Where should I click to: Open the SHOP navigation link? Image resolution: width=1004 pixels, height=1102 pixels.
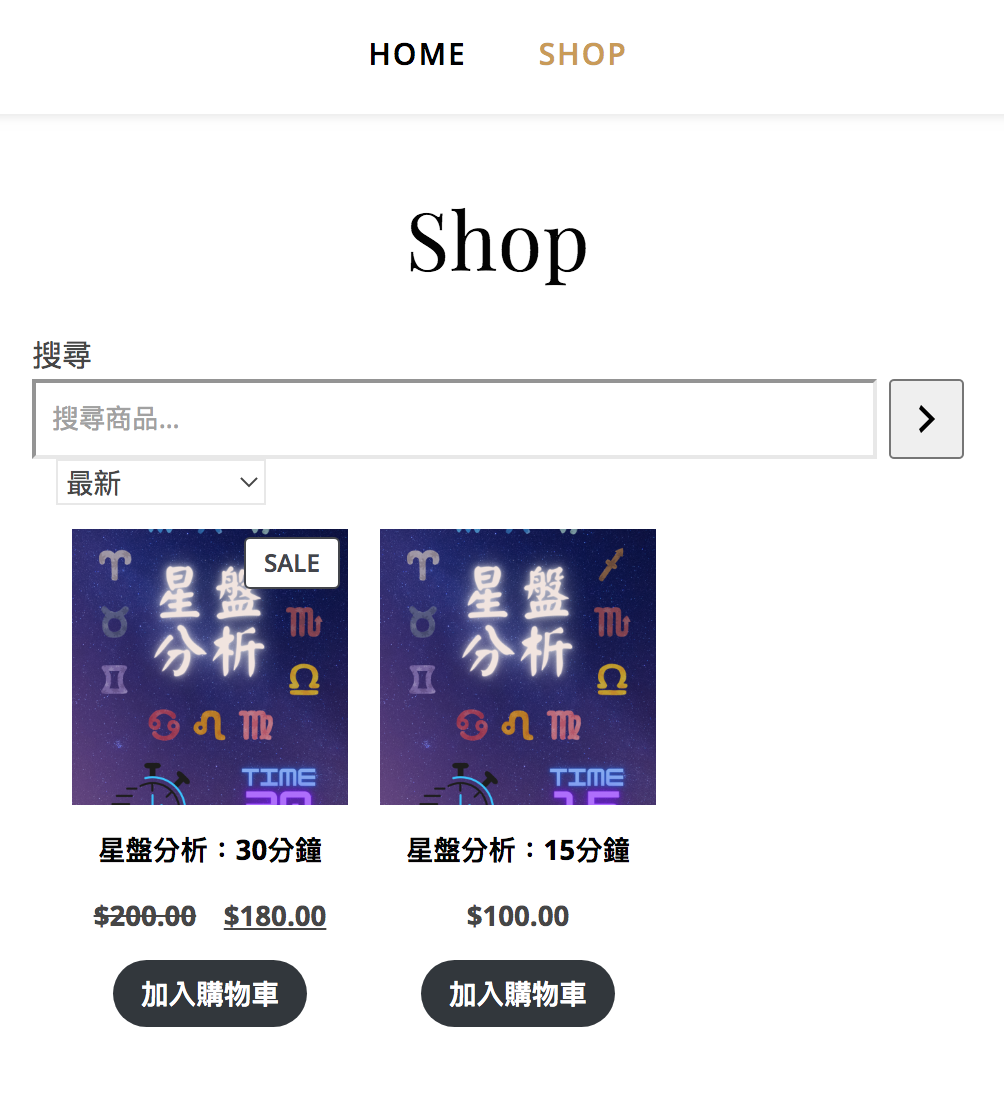(x=582, y=54)
